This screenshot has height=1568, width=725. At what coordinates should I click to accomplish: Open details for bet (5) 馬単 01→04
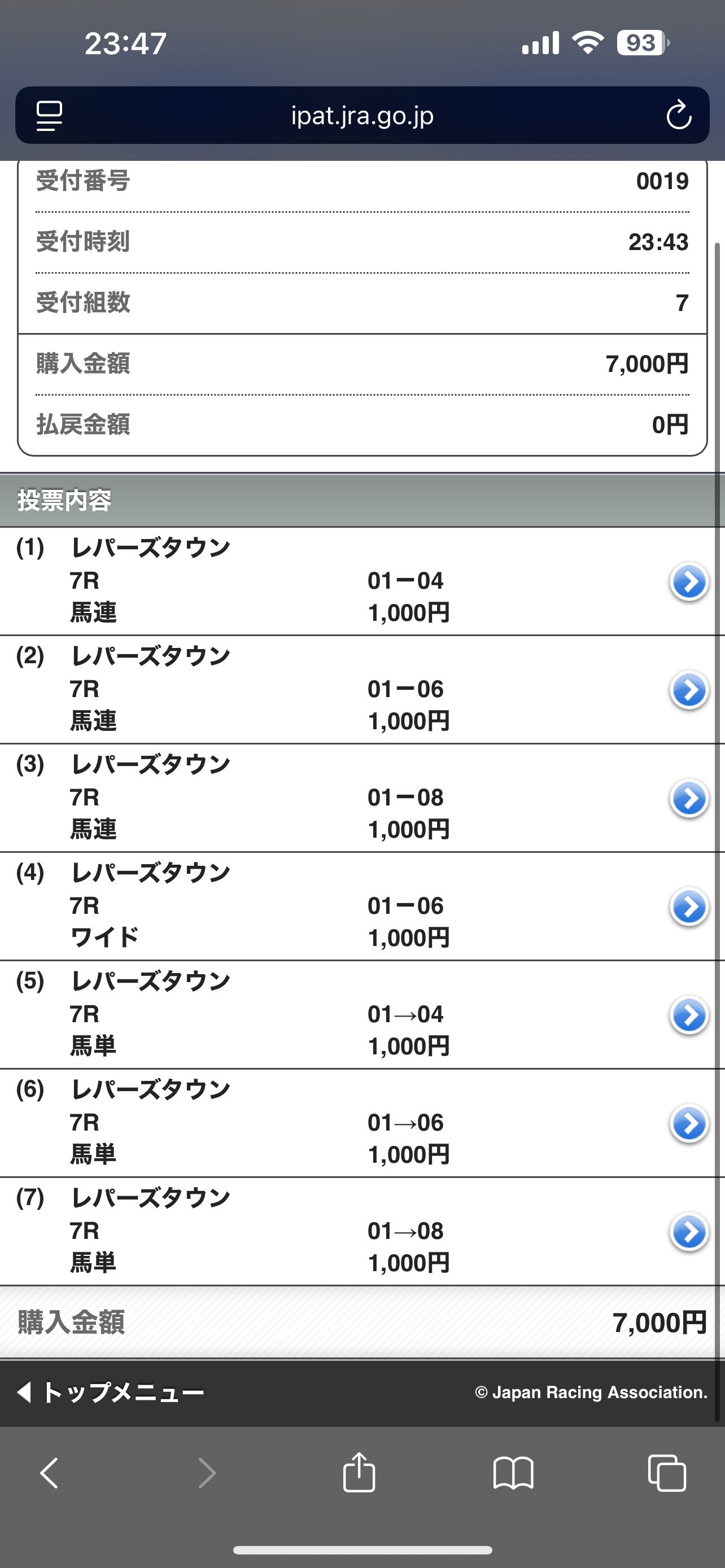pos(688,1015)
